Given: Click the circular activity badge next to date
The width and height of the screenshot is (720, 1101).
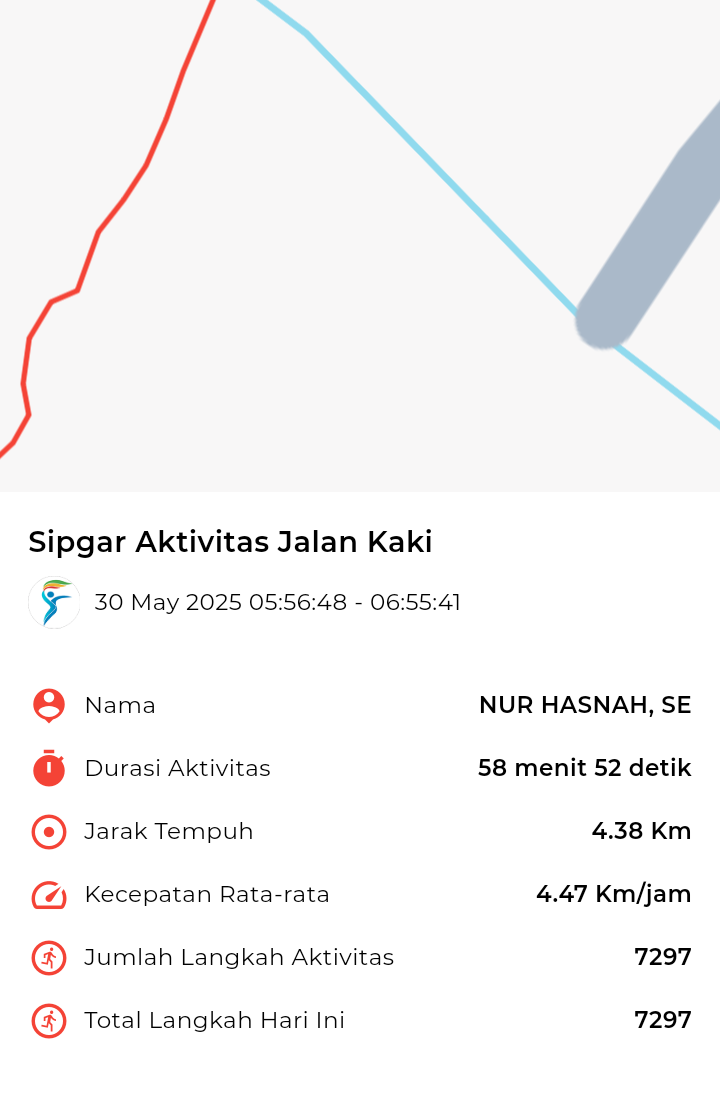Looking at the screenshot, I should point(53,602).
